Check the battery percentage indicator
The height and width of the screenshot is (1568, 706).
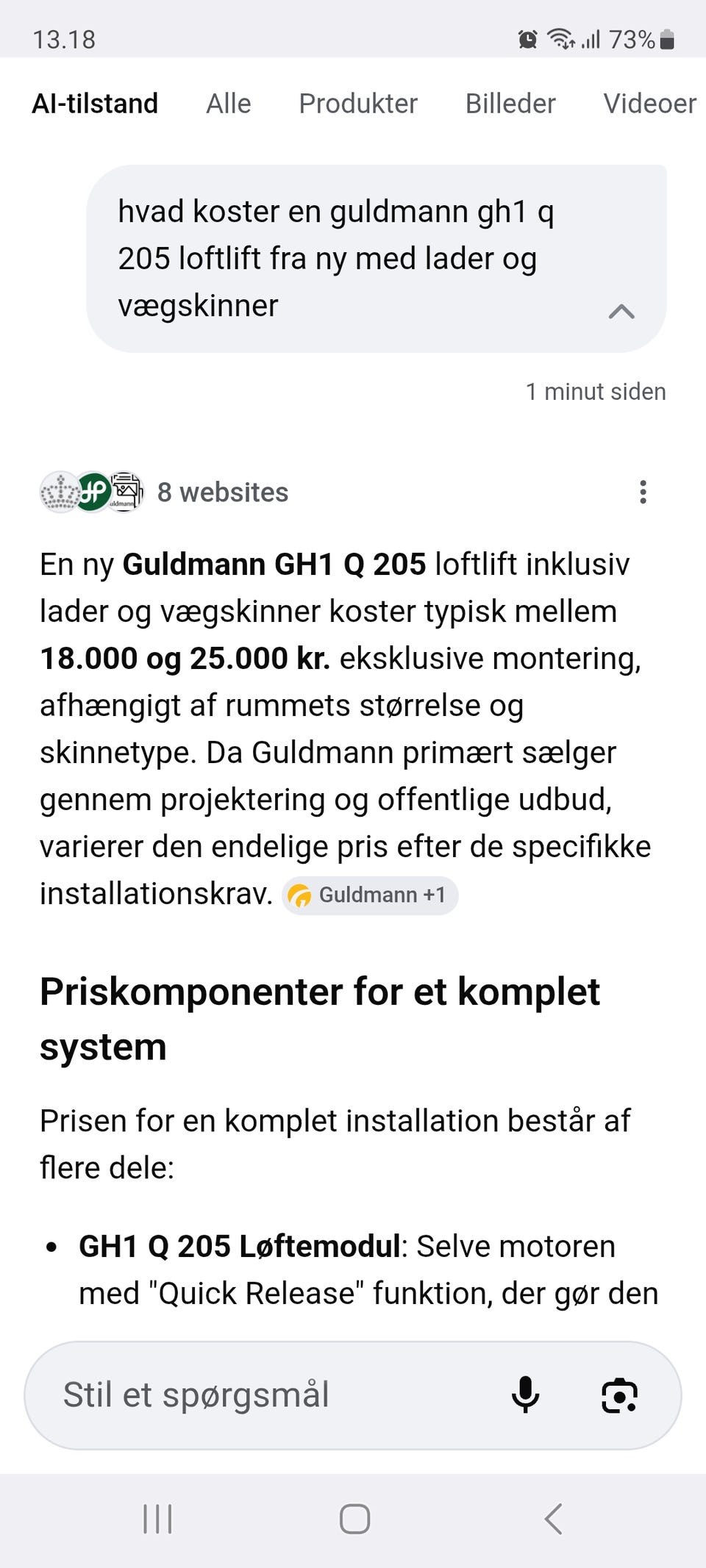[632, 40]
